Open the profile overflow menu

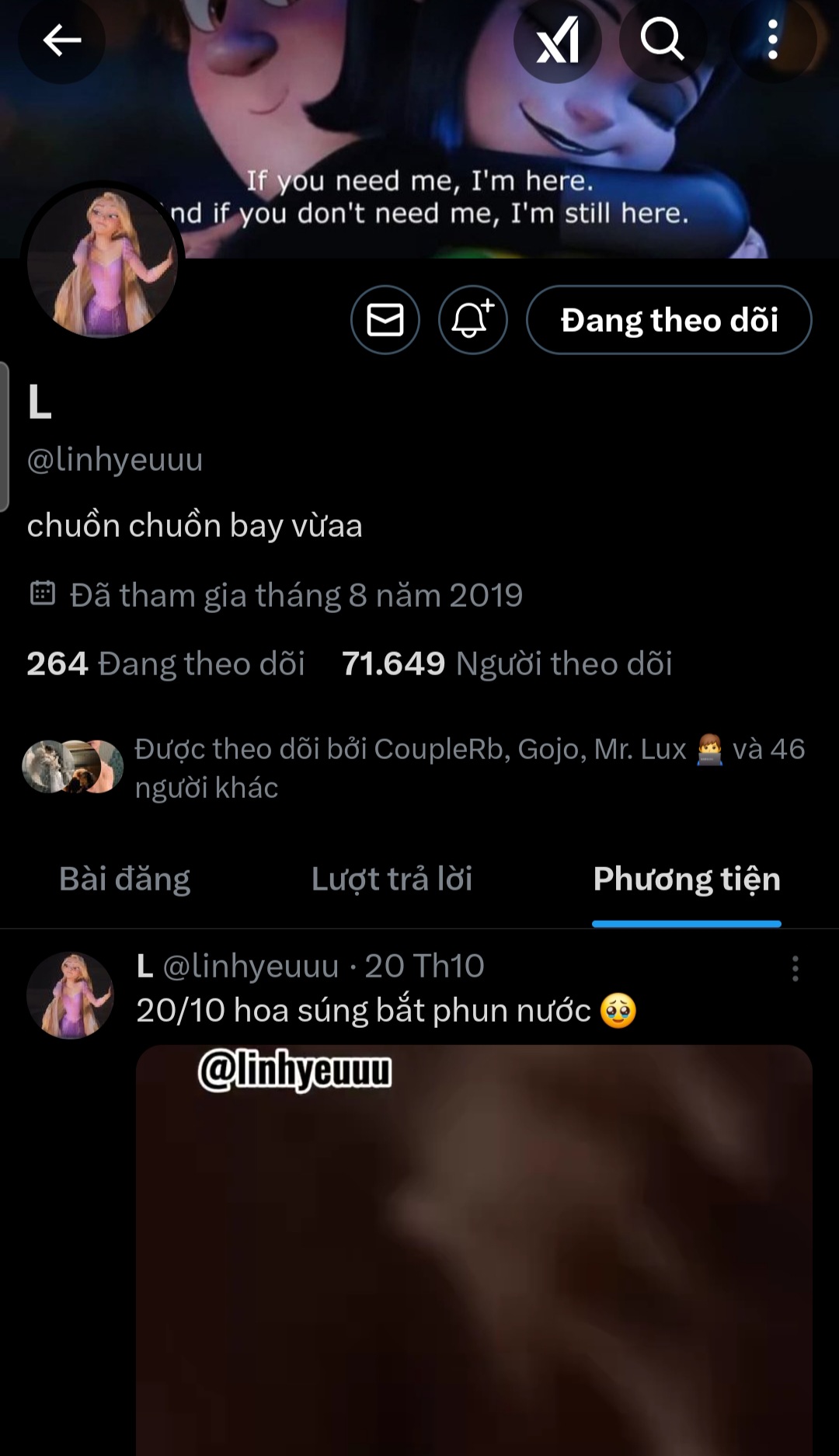coord(772,40)
